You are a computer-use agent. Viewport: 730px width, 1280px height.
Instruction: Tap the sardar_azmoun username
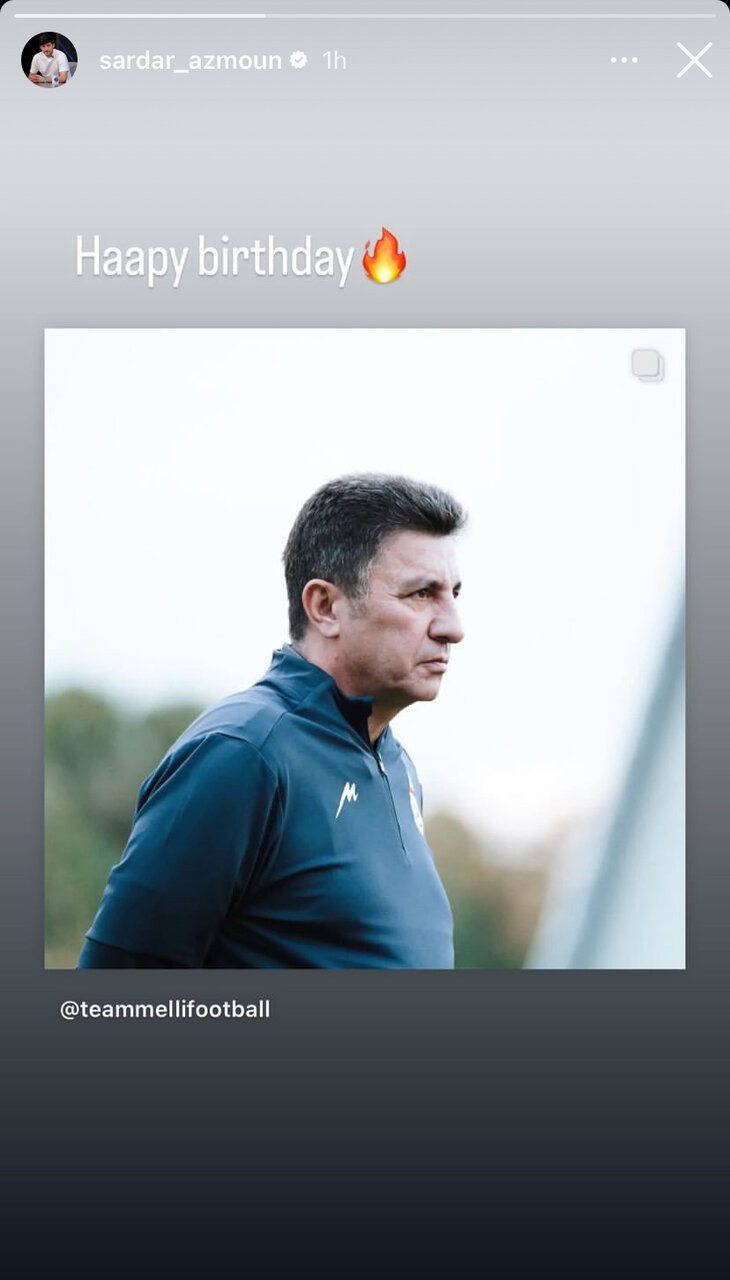coord(190,60)
